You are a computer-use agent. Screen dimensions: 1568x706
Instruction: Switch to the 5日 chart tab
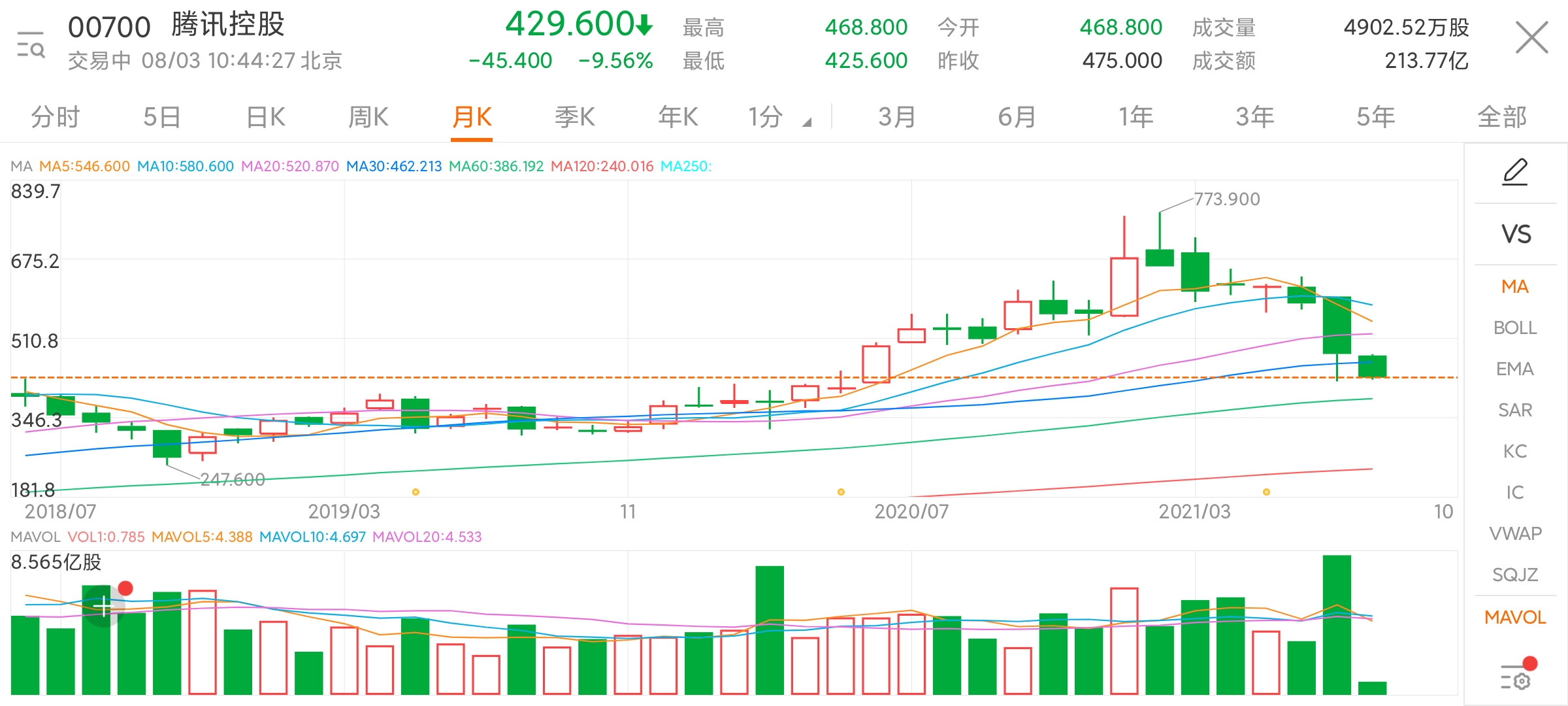tap(161, 117)
